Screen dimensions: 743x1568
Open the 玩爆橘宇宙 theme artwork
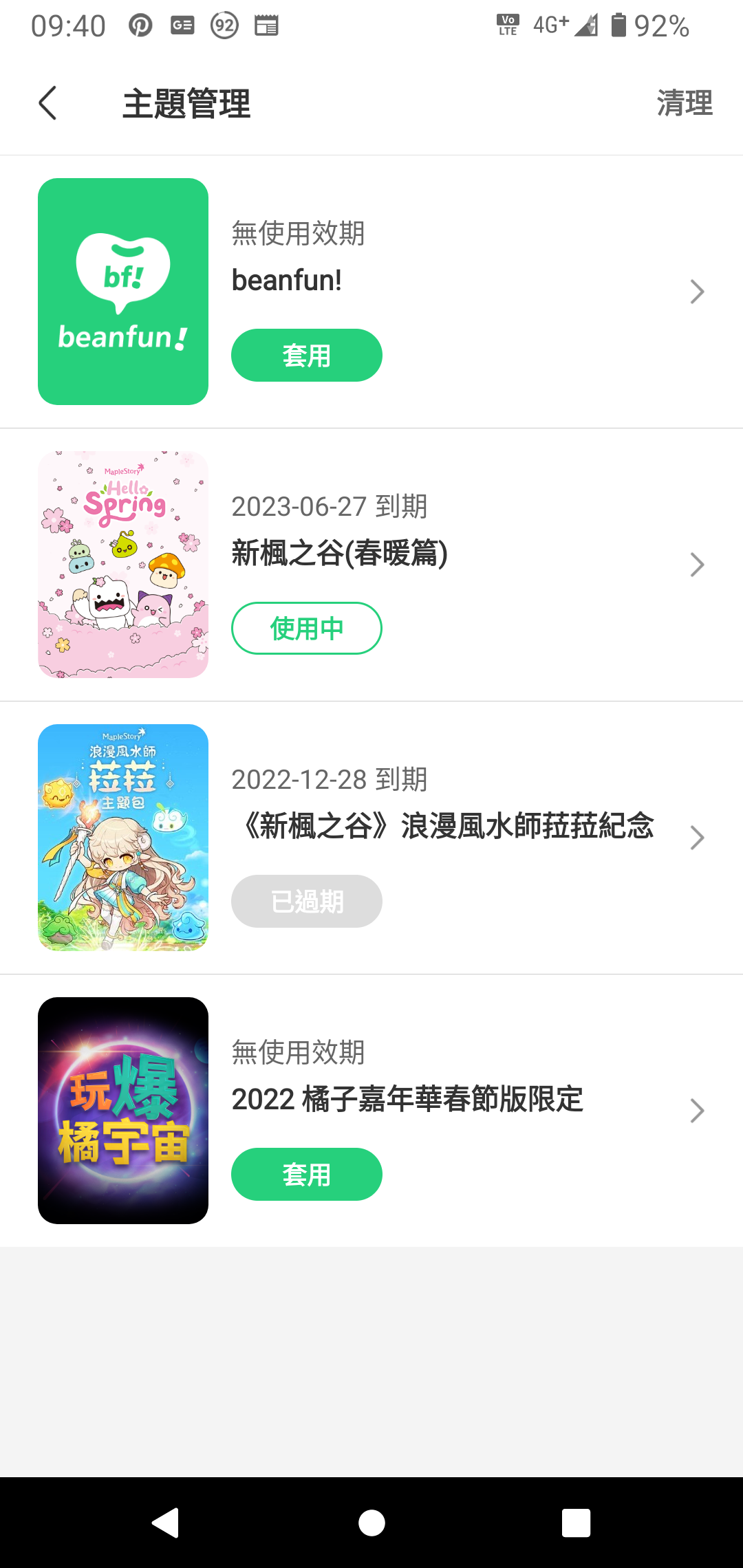tap(123, 1110)
